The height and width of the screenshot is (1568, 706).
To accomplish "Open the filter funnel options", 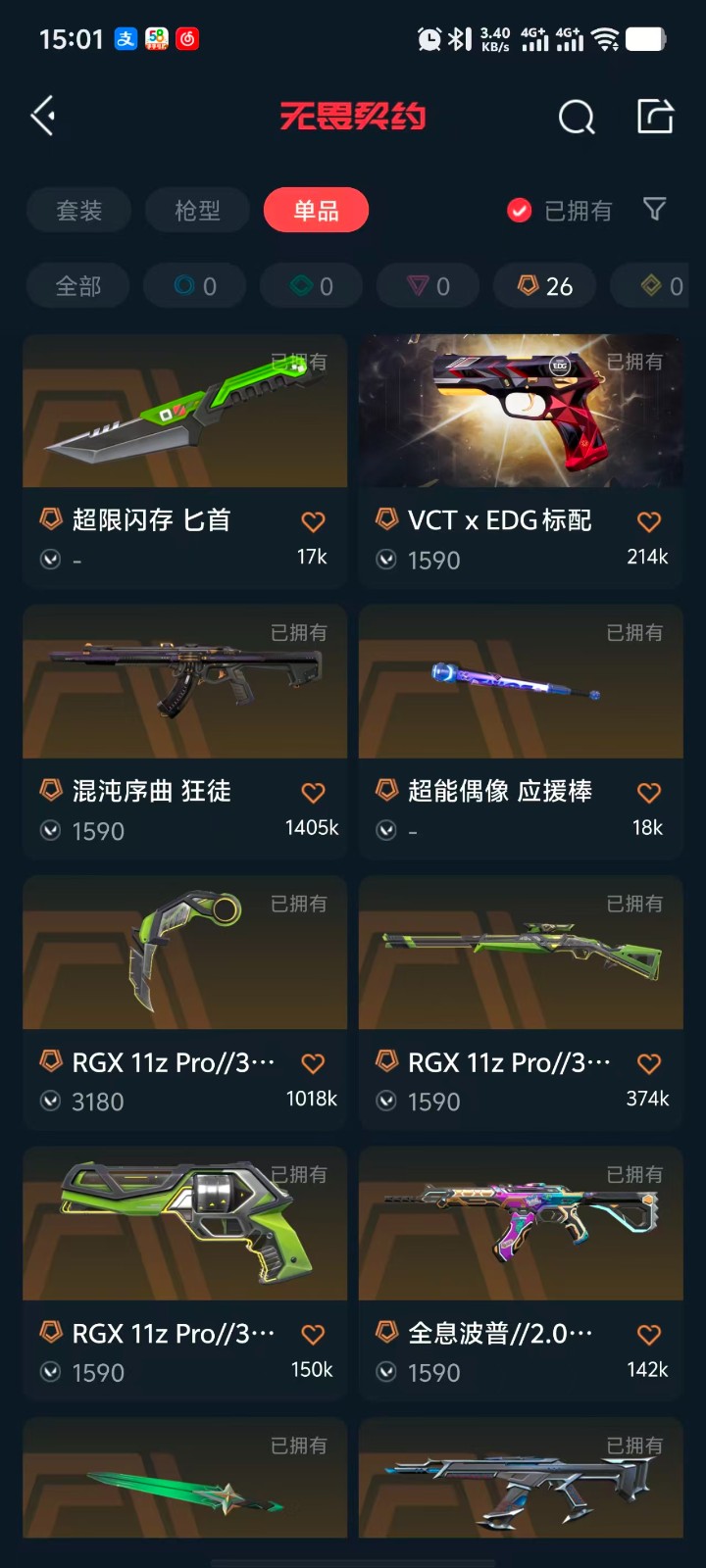I will pyautogui.click(x=654, y=209).
